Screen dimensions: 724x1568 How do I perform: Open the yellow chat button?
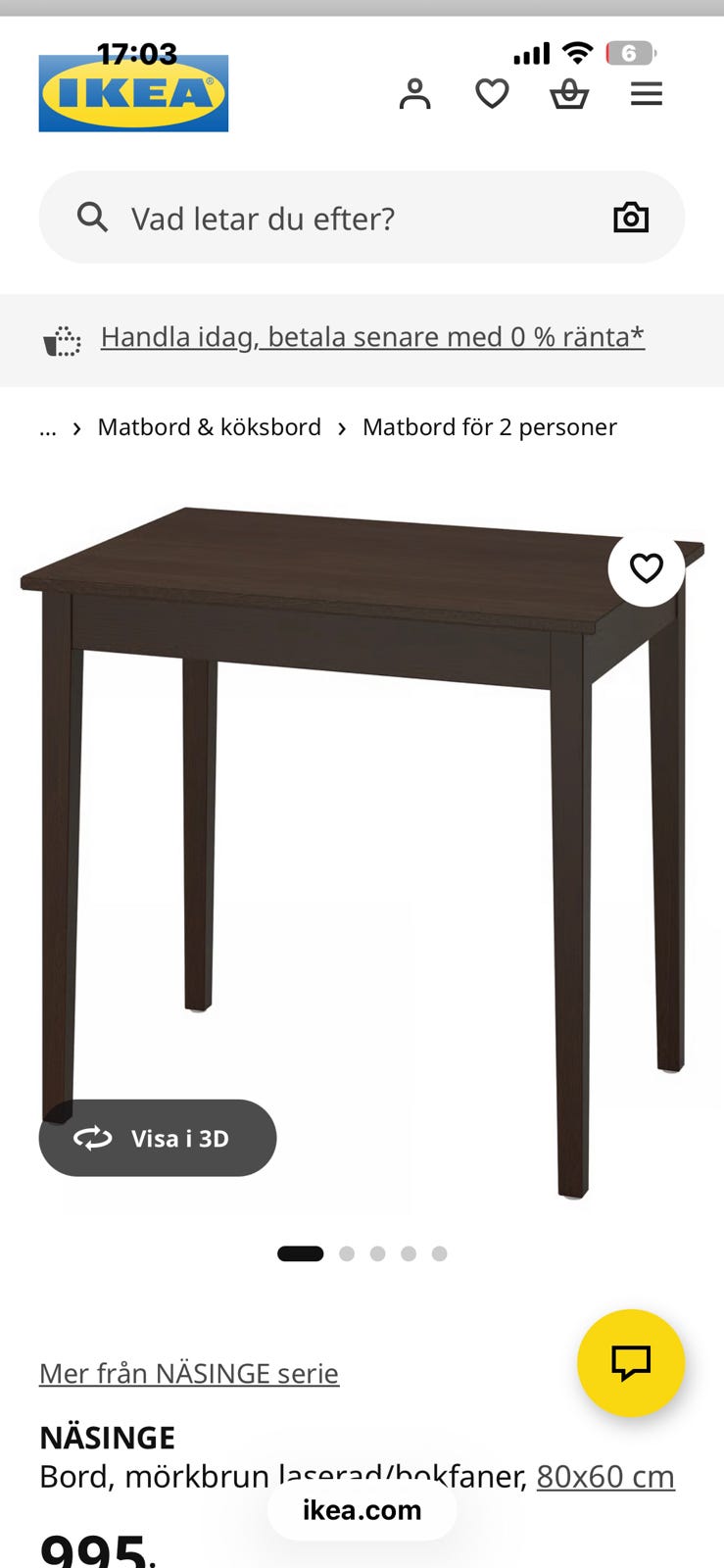(630, 1362)
